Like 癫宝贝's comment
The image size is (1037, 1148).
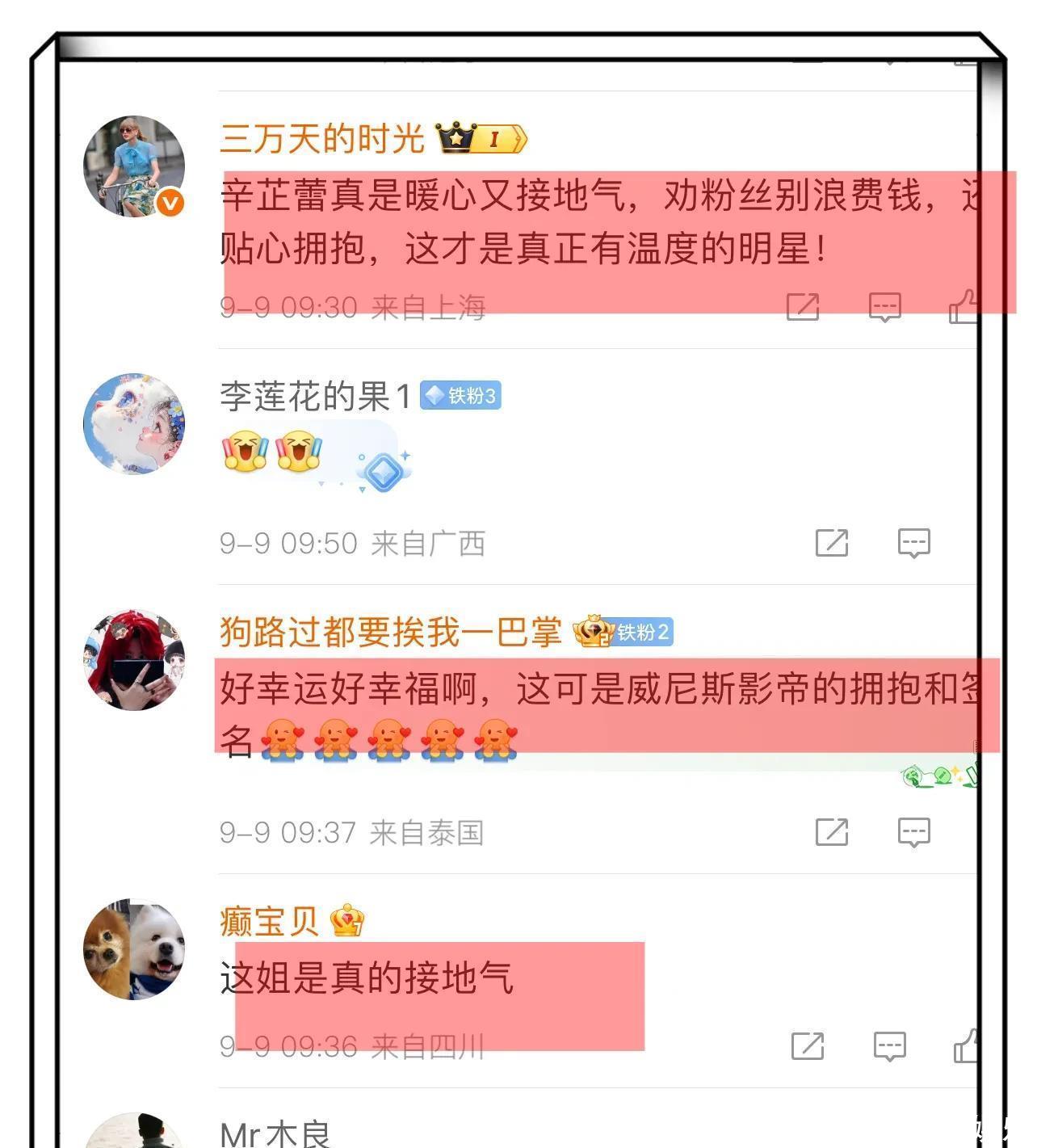(x=966, y=1046)
